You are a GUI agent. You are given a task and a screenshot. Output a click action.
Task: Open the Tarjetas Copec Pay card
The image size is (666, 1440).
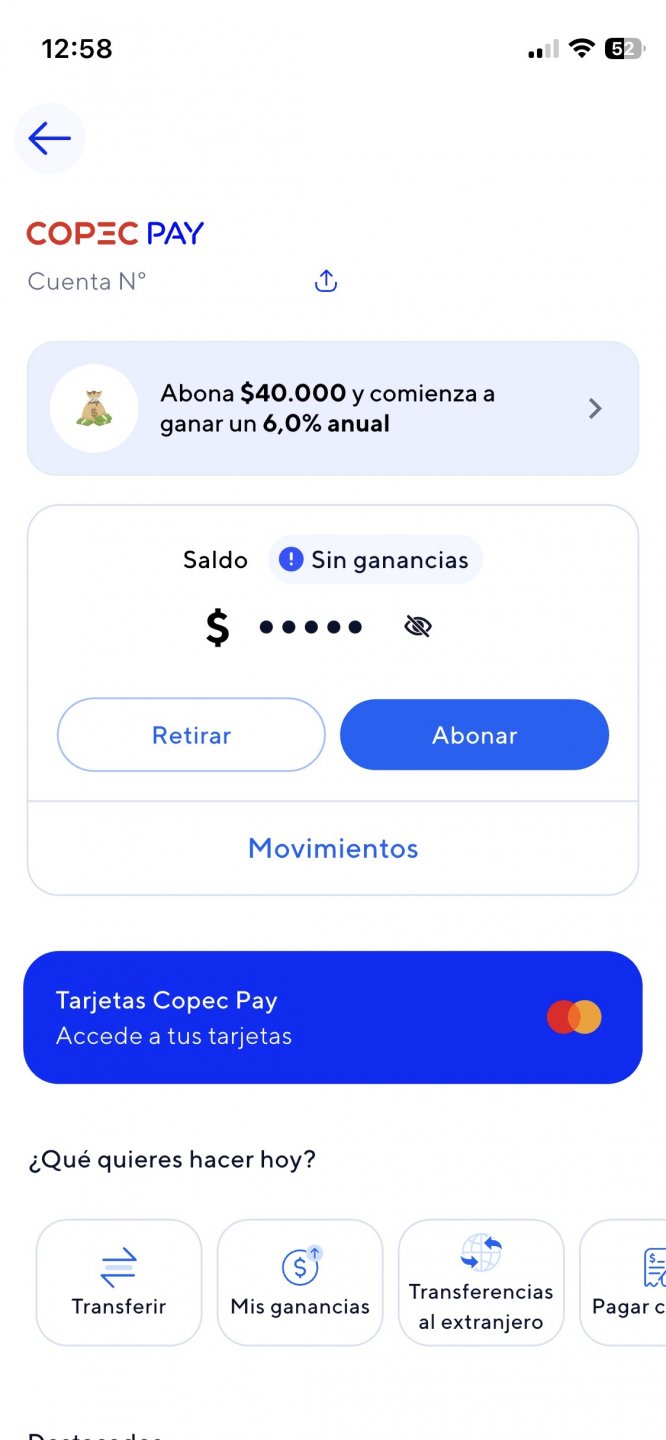332,1017
